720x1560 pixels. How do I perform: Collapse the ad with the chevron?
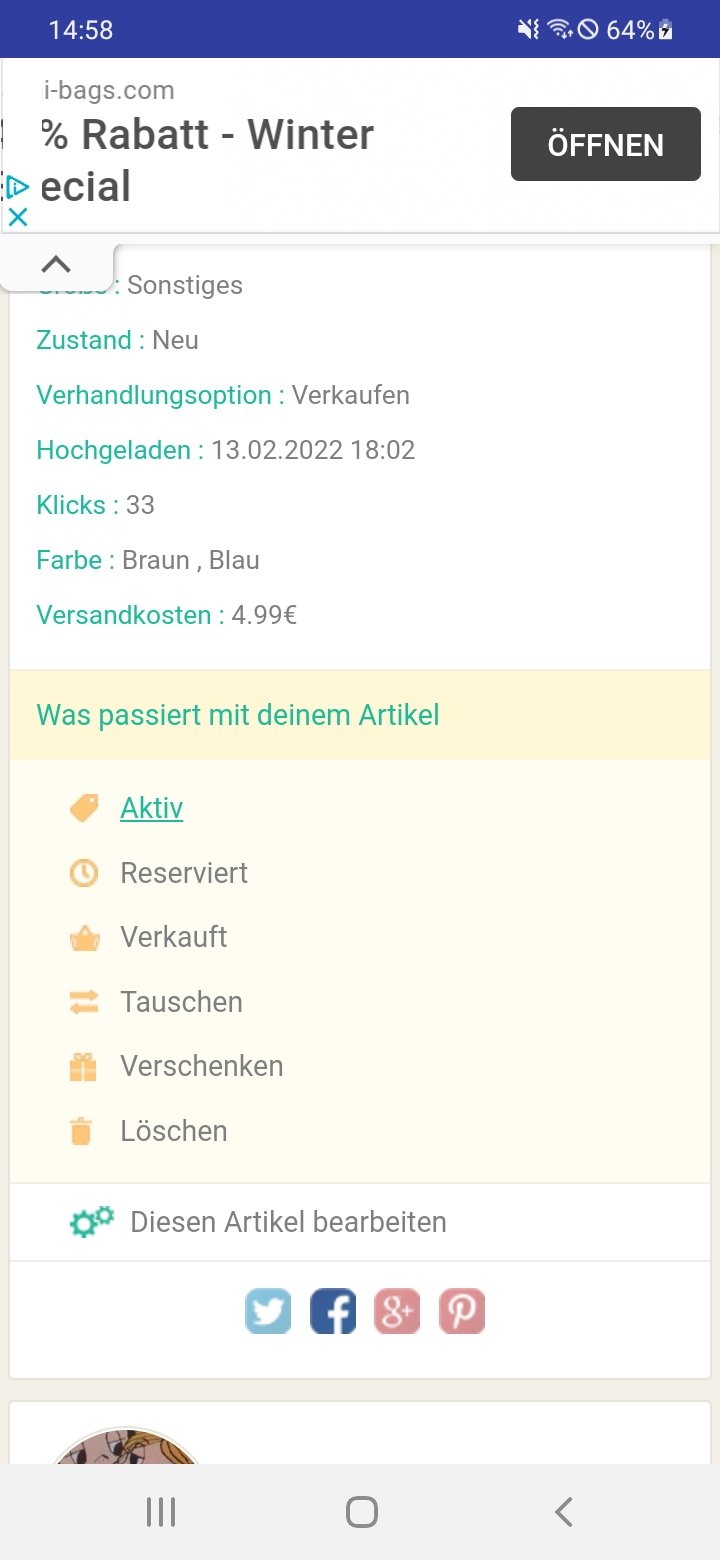pos(57,265)
